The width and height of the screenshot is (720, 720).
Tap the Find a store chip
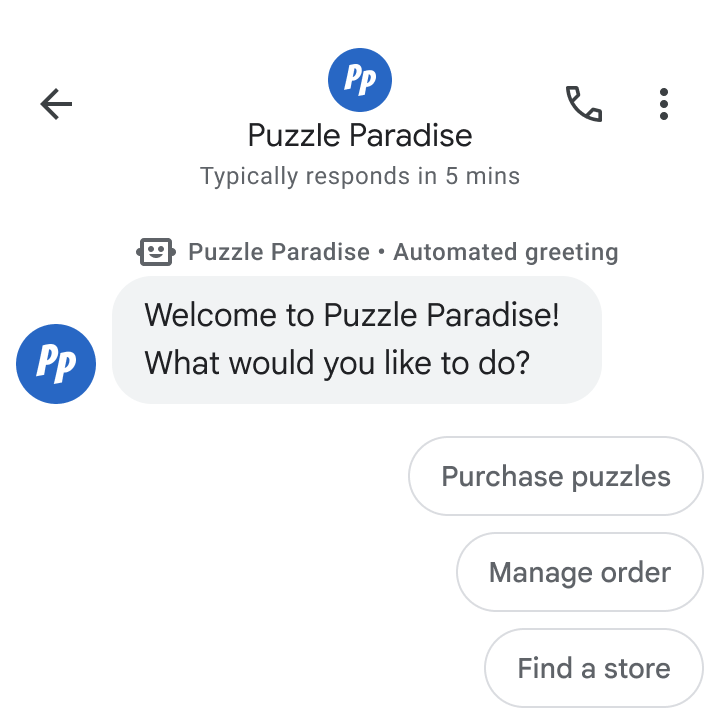click(x=594, y=668)
